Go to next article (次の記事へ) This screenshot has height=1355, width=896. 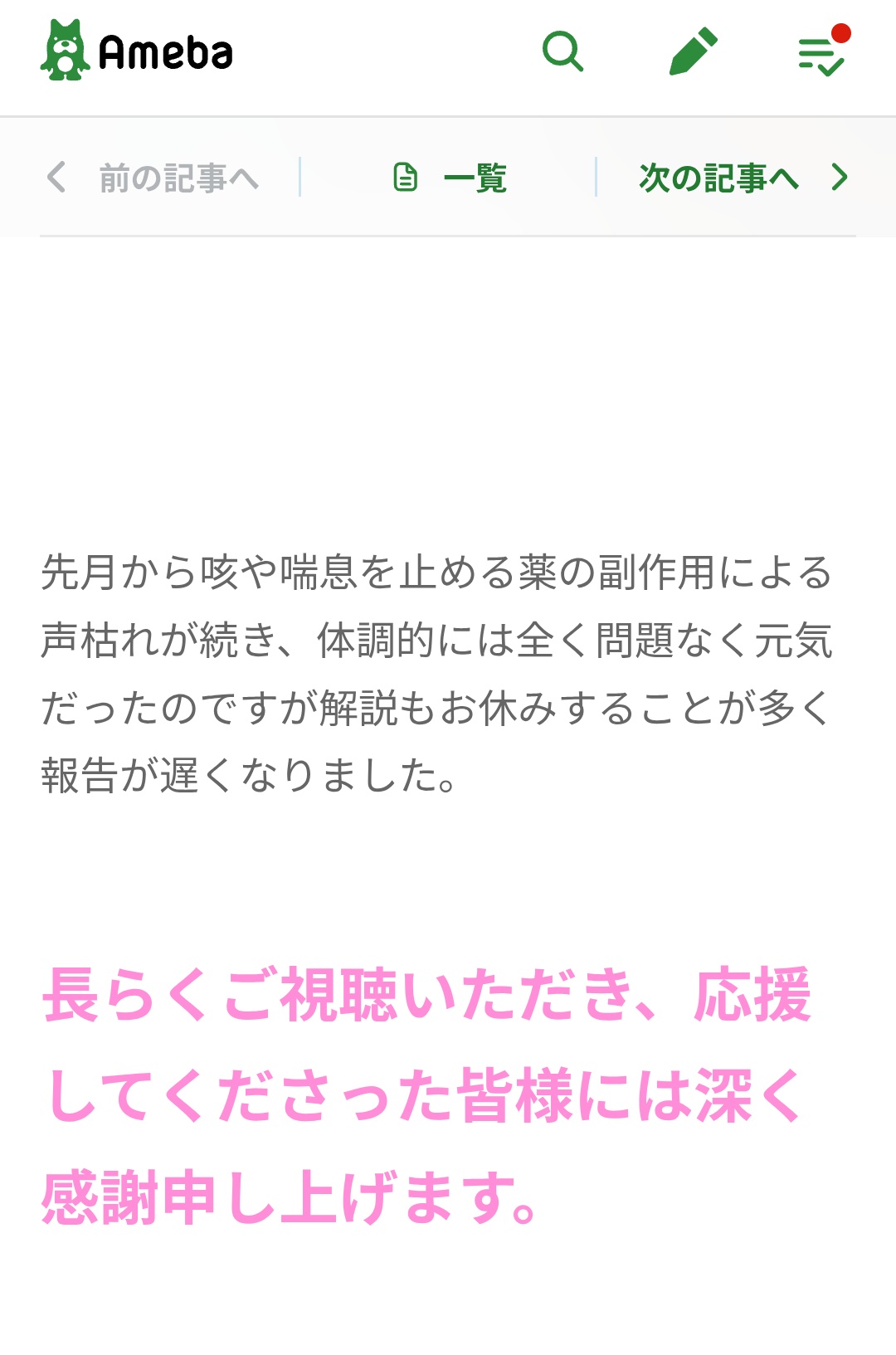click(x=743, y=178)
